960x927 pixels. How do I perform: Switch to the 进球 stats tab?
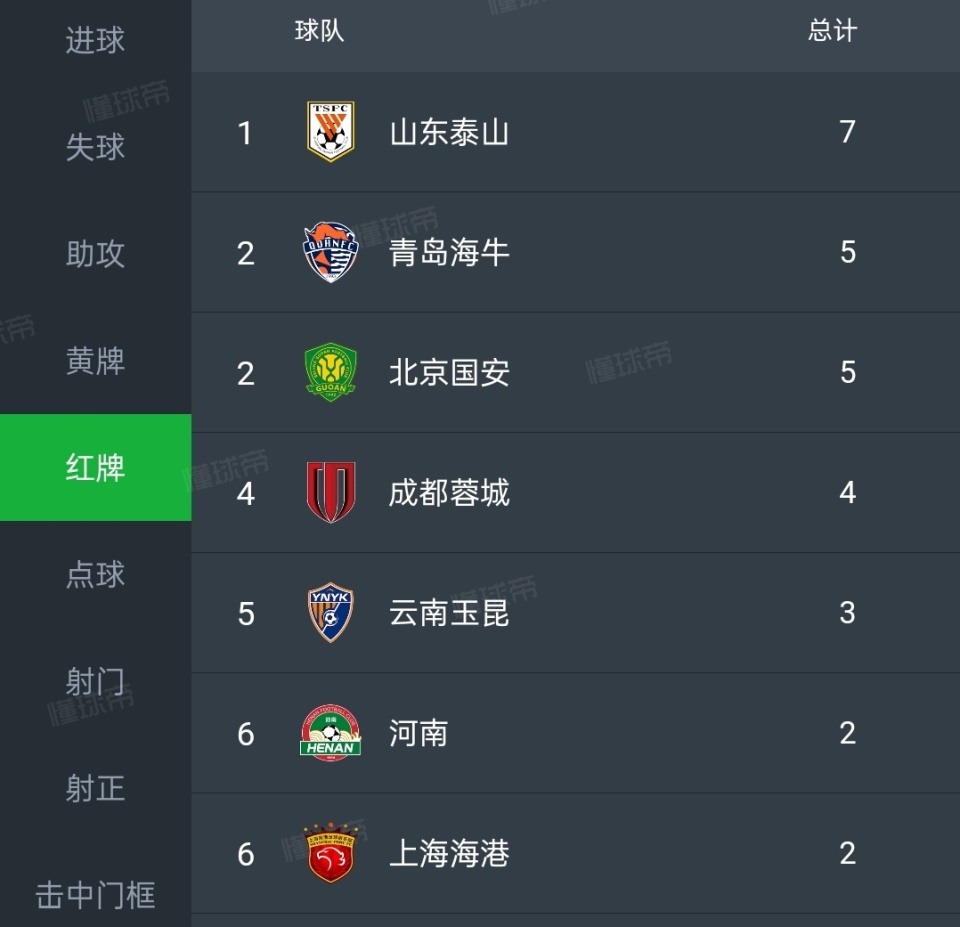click(x=95, y=41)
